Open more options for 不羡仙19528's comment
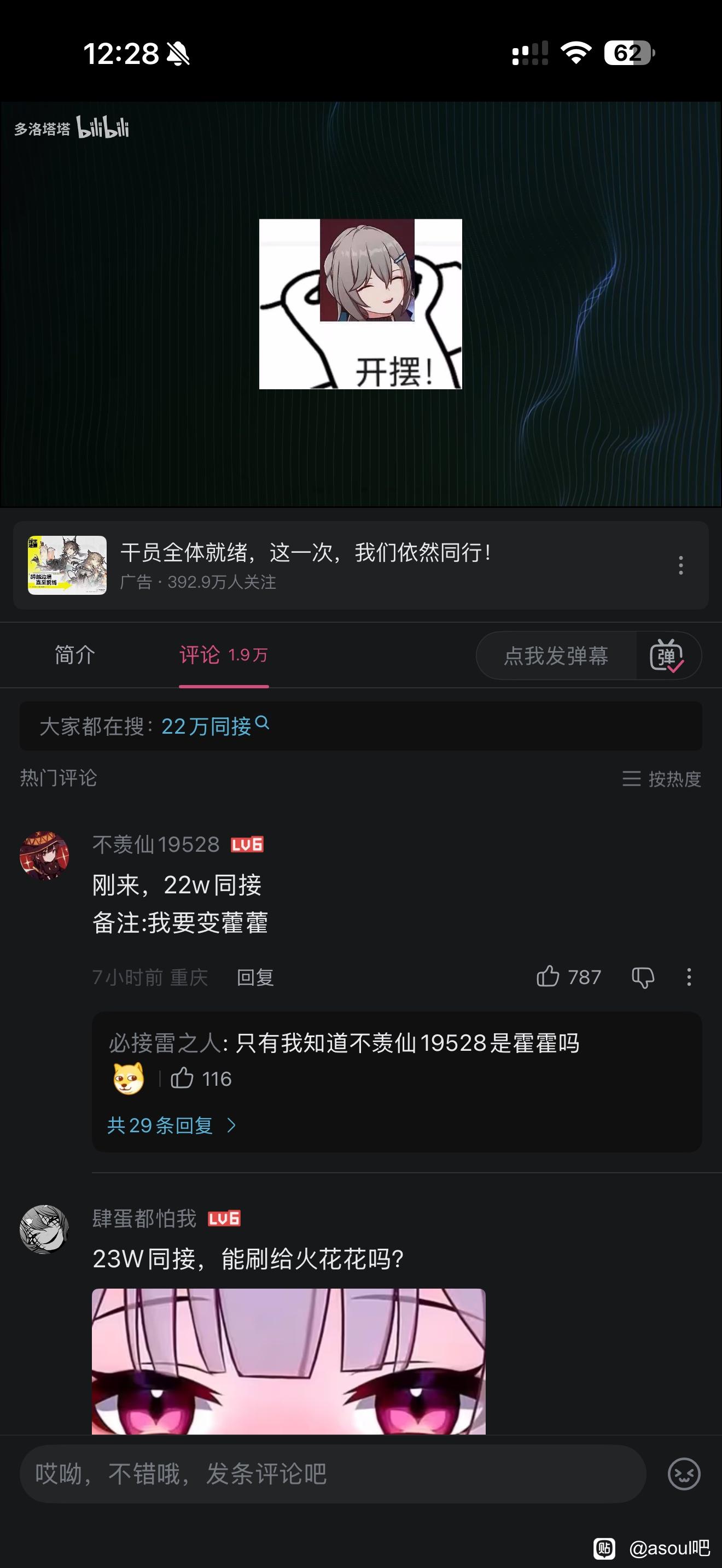Viewport: 722px width, 1568px height. click(x=689, y=978)
